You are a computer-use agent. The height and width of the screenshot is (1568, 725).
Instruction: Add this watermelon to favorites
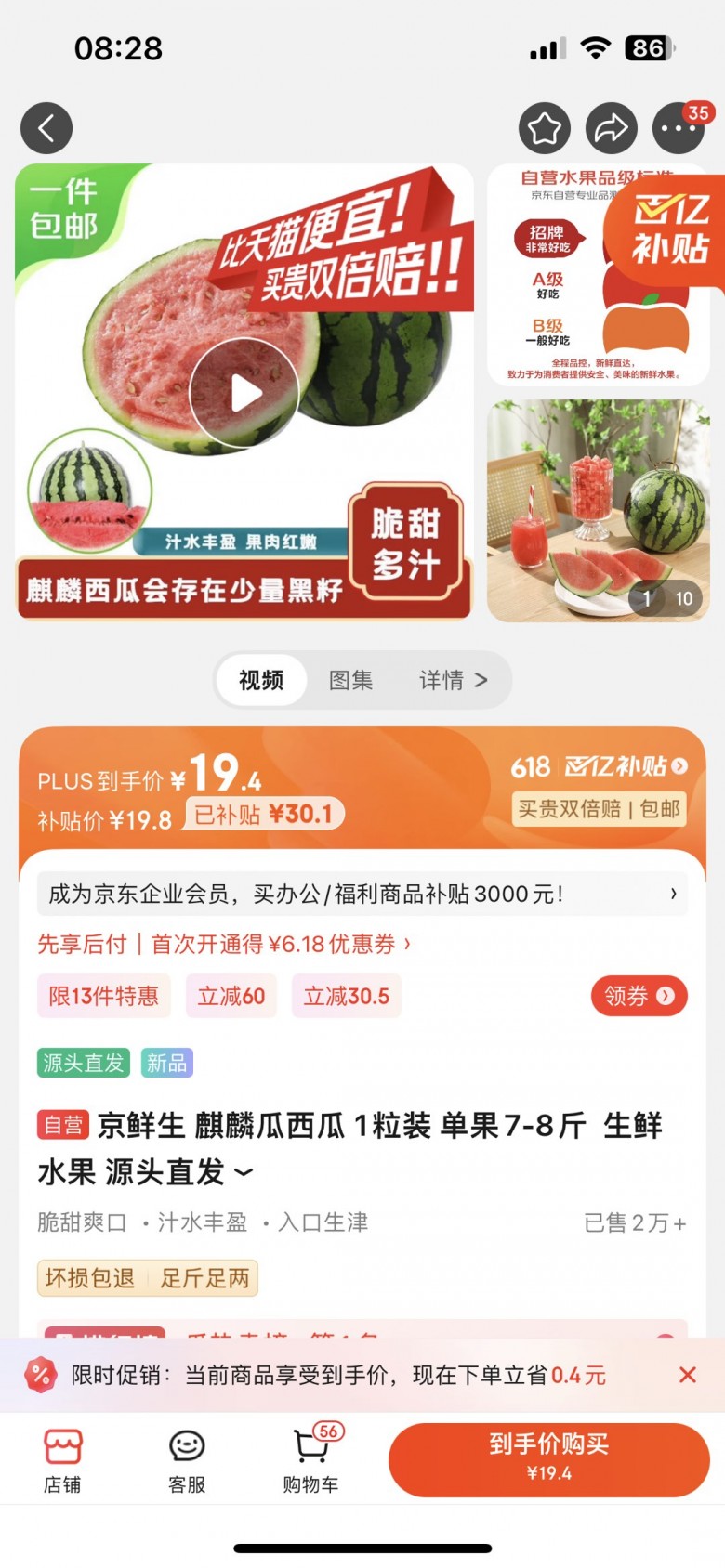(x=544, y=128)
